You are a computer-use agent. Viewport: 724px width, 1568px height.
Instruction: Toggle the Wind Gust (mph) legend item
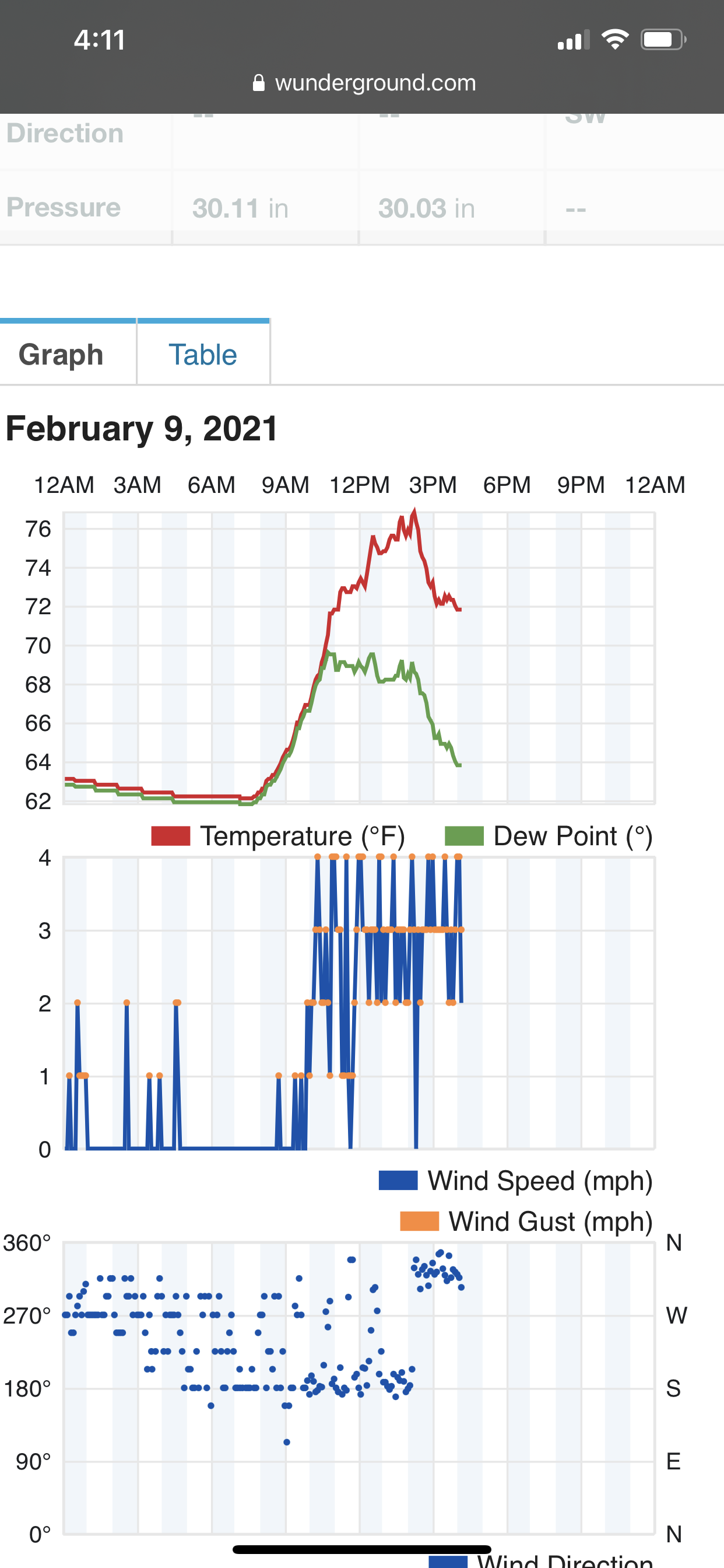(526, 1221)
